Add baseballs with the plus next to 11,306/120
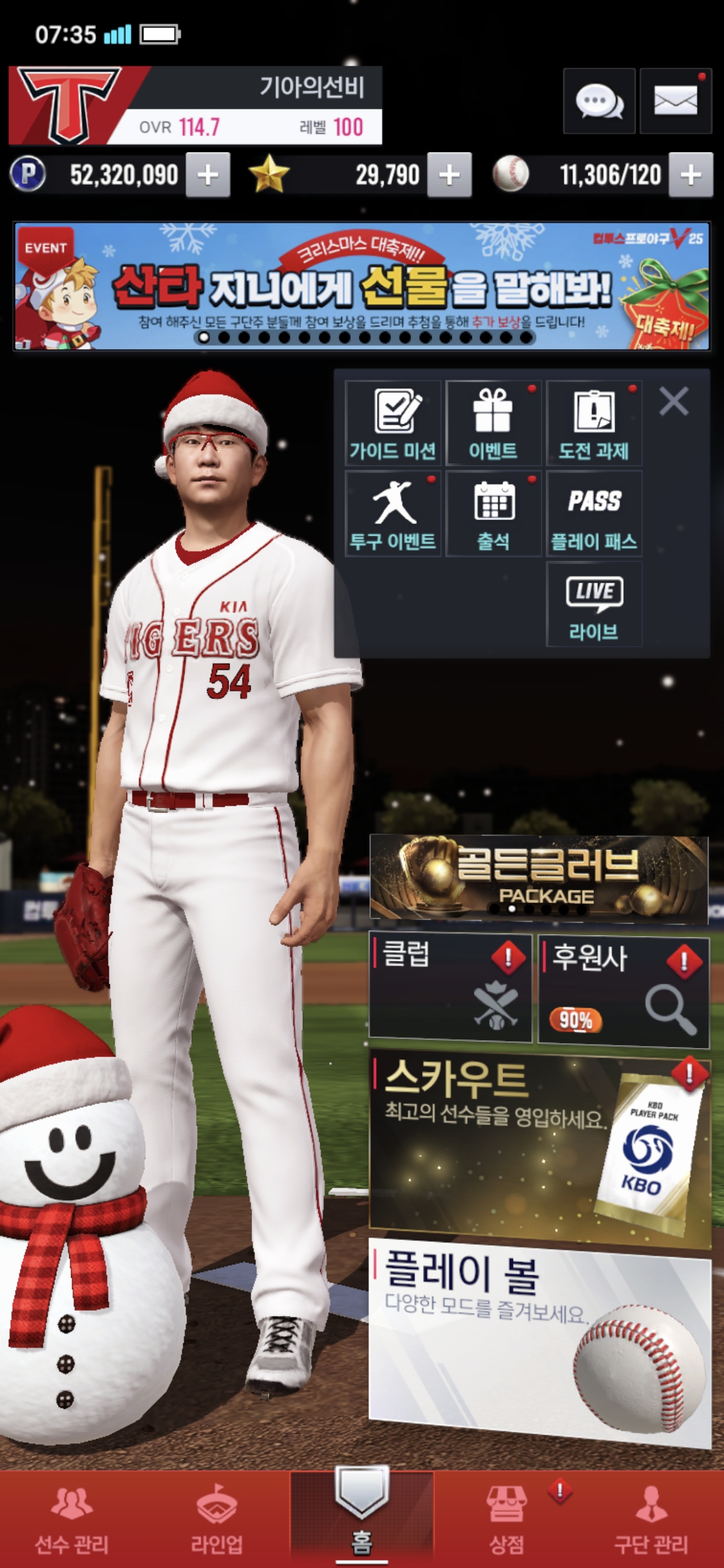This screenshot has height=1568, width=724. pos(690,175)
